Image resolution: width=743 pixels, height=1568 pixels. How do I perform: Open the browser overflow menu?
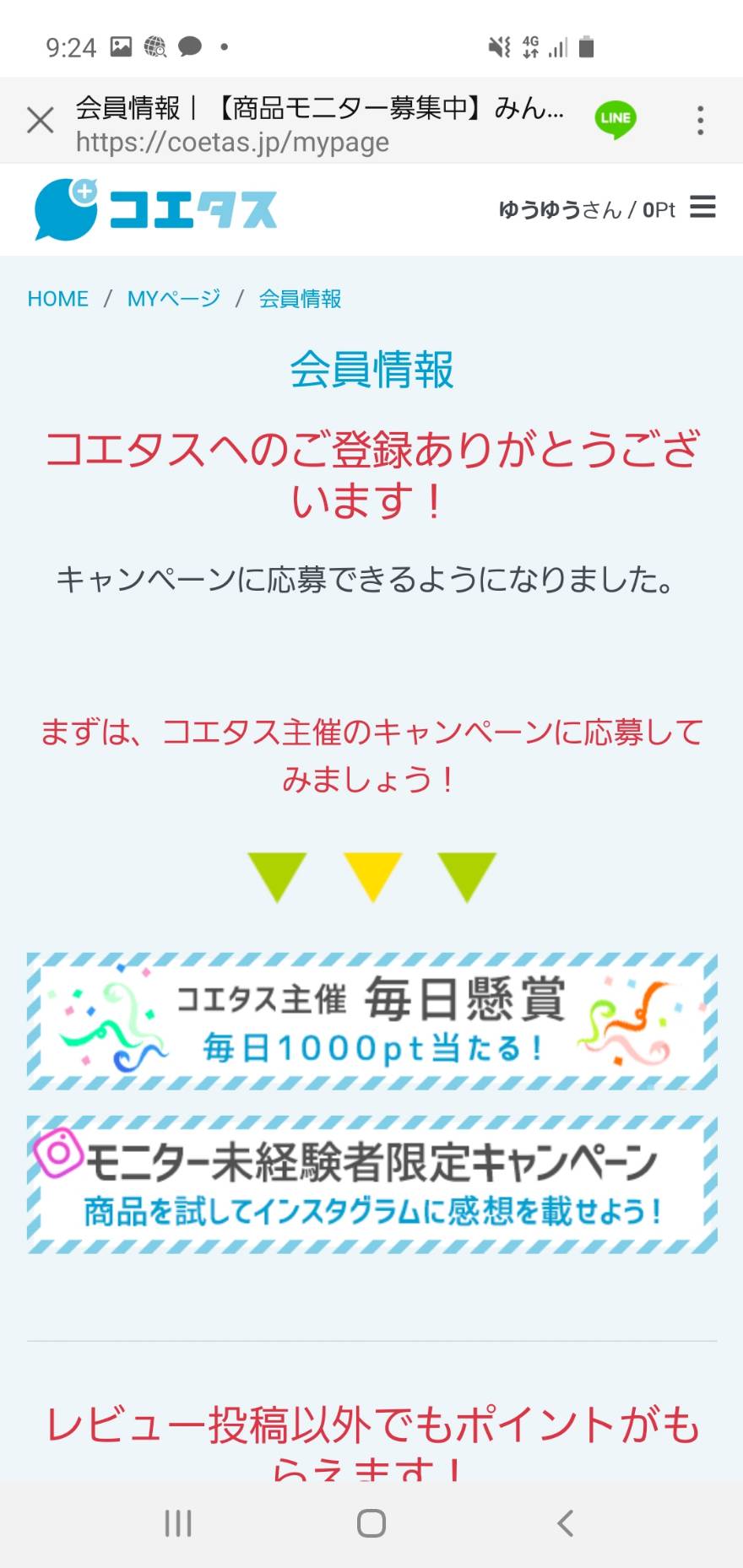click(x=700, y=120)
